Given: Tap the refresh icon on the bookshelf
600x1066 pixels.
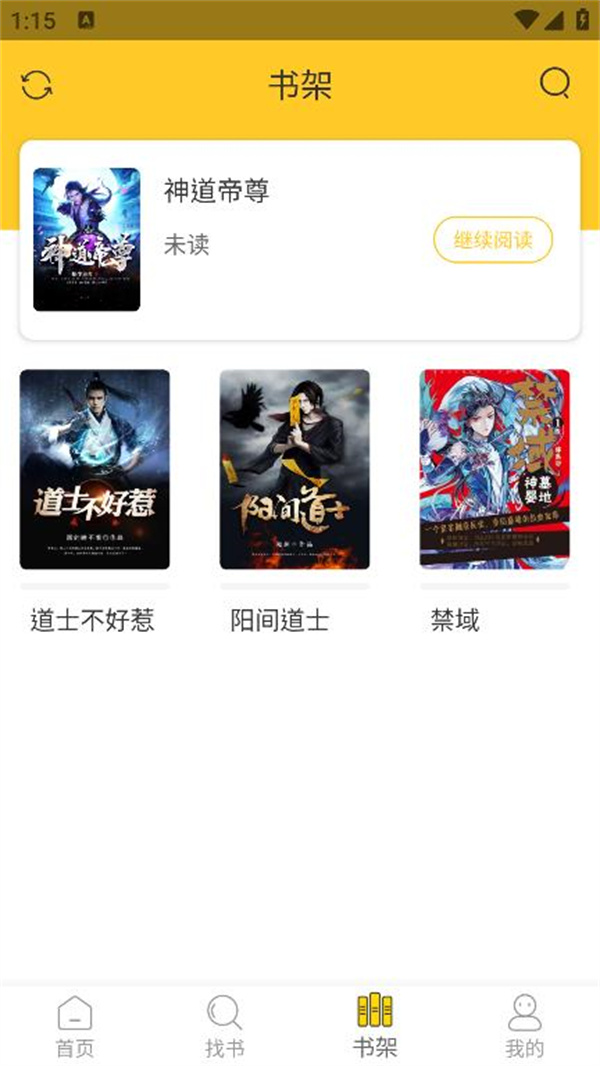Looking at the screenshot, I should pyautogui.click(x=37, y=85).
